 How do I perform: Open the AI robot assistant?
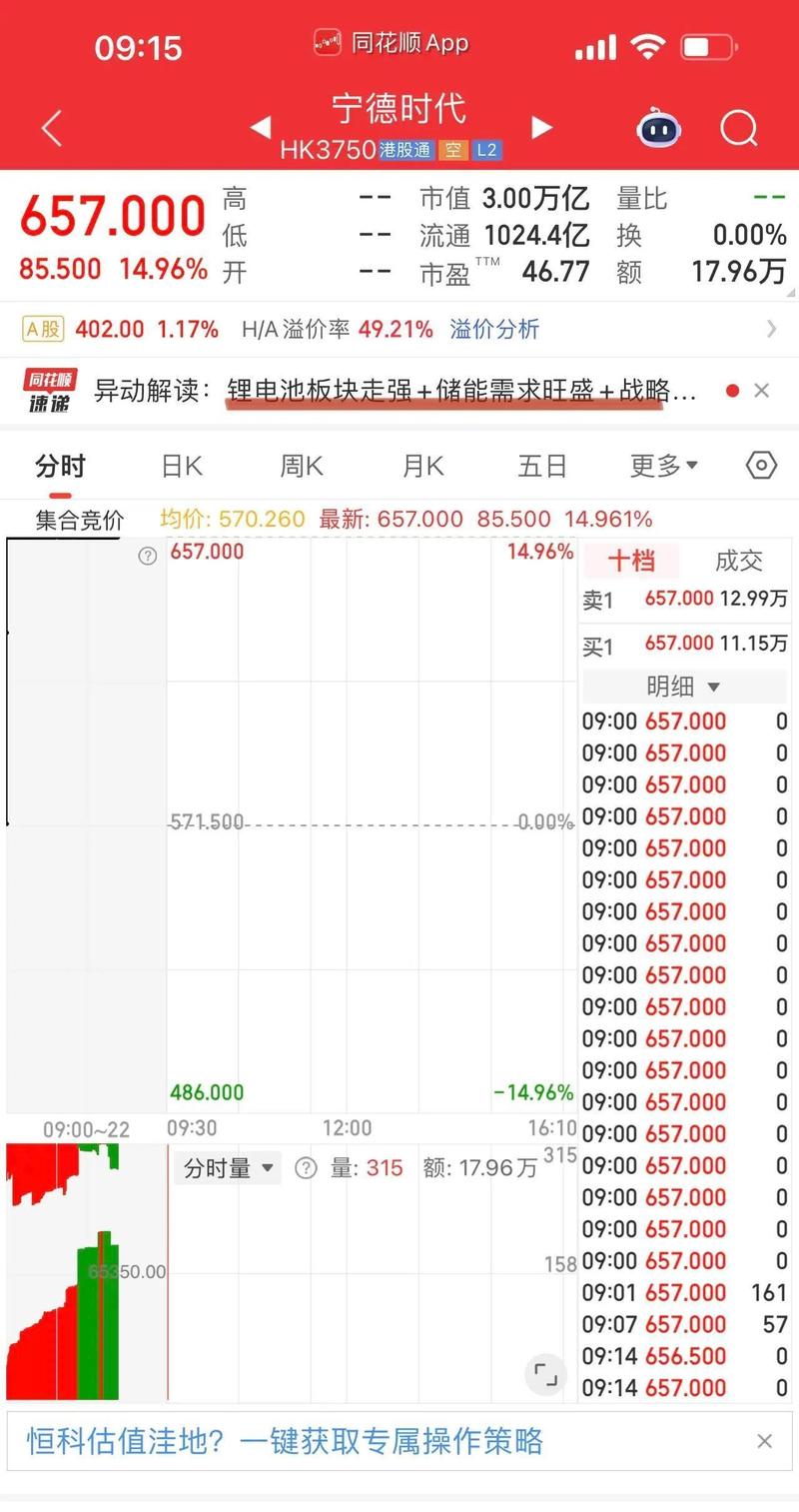pyautogui.click(x=659, y=128)
